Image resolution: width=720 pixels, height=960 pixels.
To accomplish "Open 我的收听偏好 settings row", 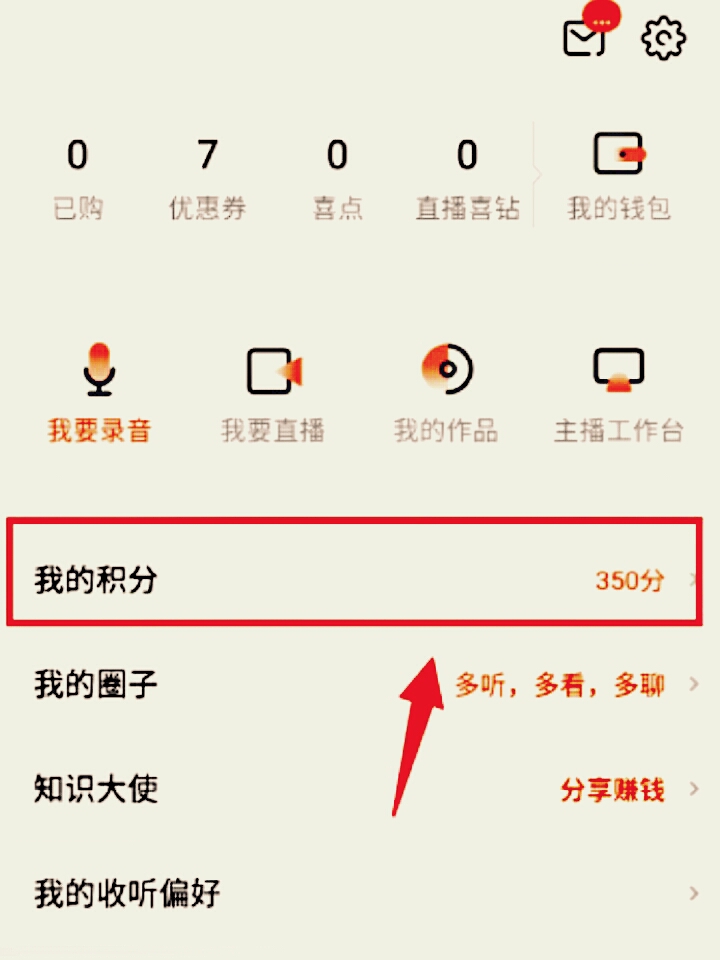I will (360, 893).
